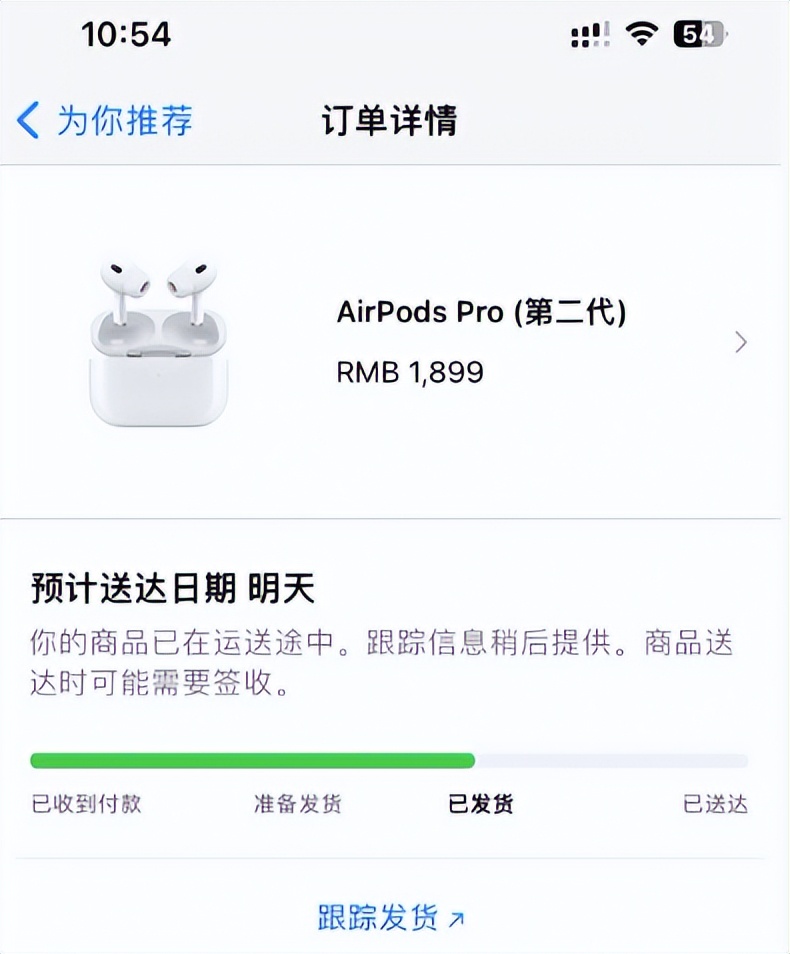Open product details via the right-pointing chevron
This screenshot has height=954, width=790.
(x=740, y=342)
